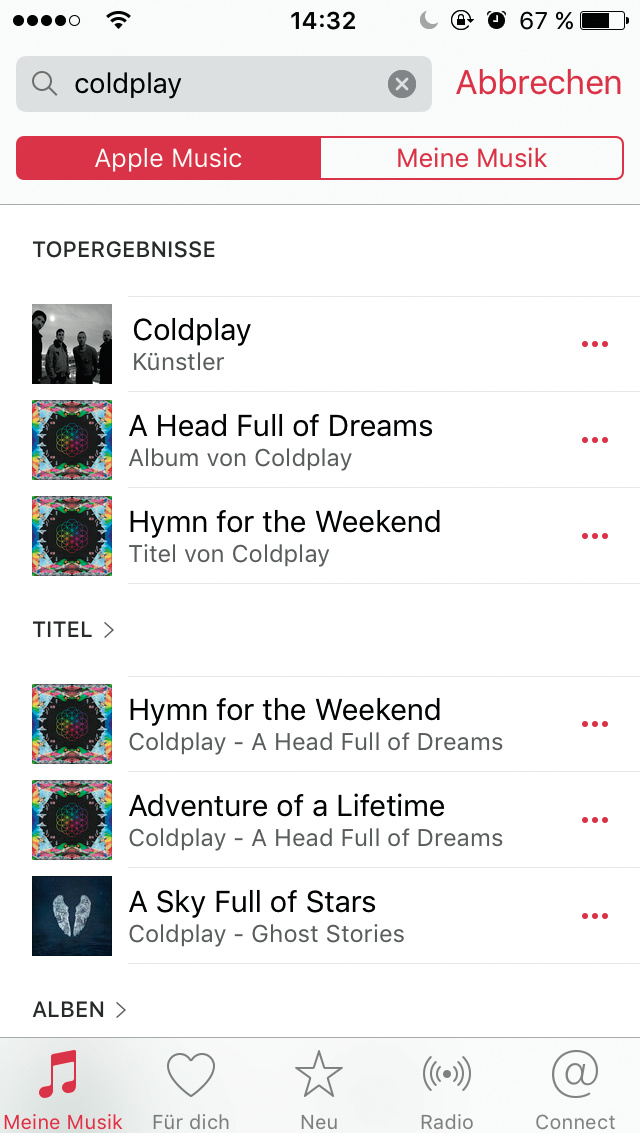Clear the coldplay search text
The width and height of the screenshot is (640, 1133).
401,84
